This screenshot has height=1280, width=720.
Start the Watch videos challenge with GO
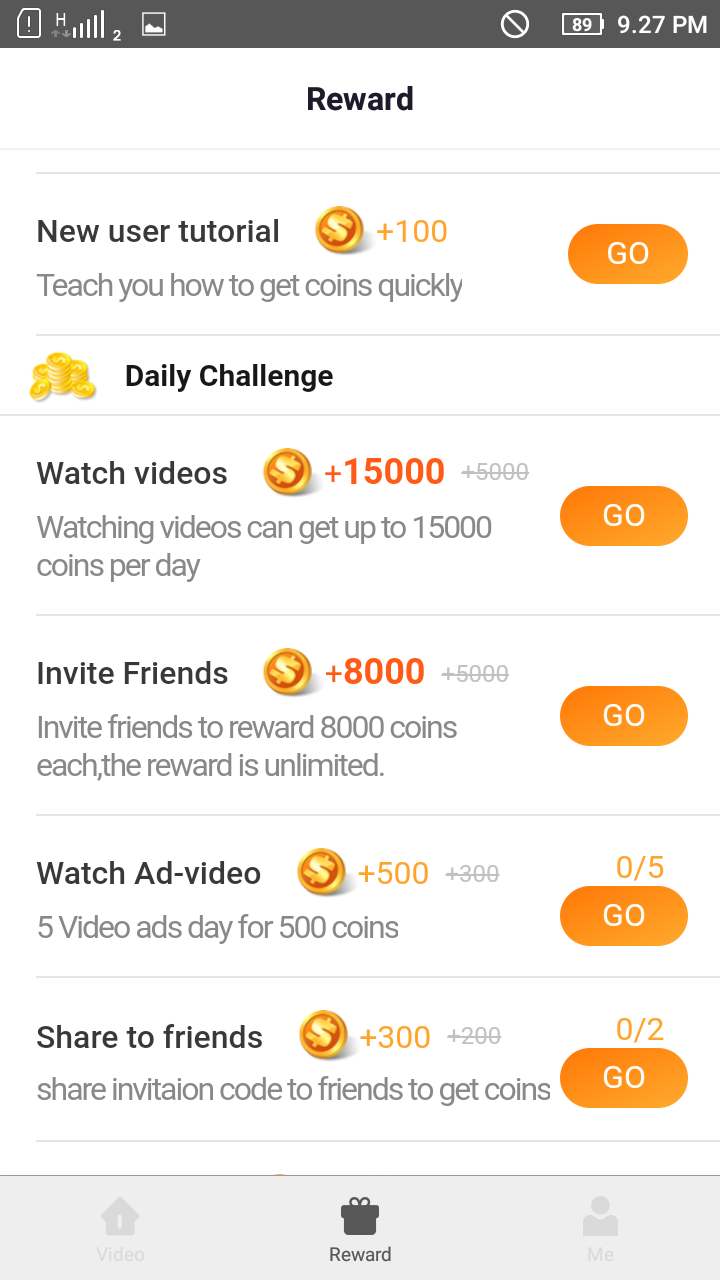(x=623, y=516)
